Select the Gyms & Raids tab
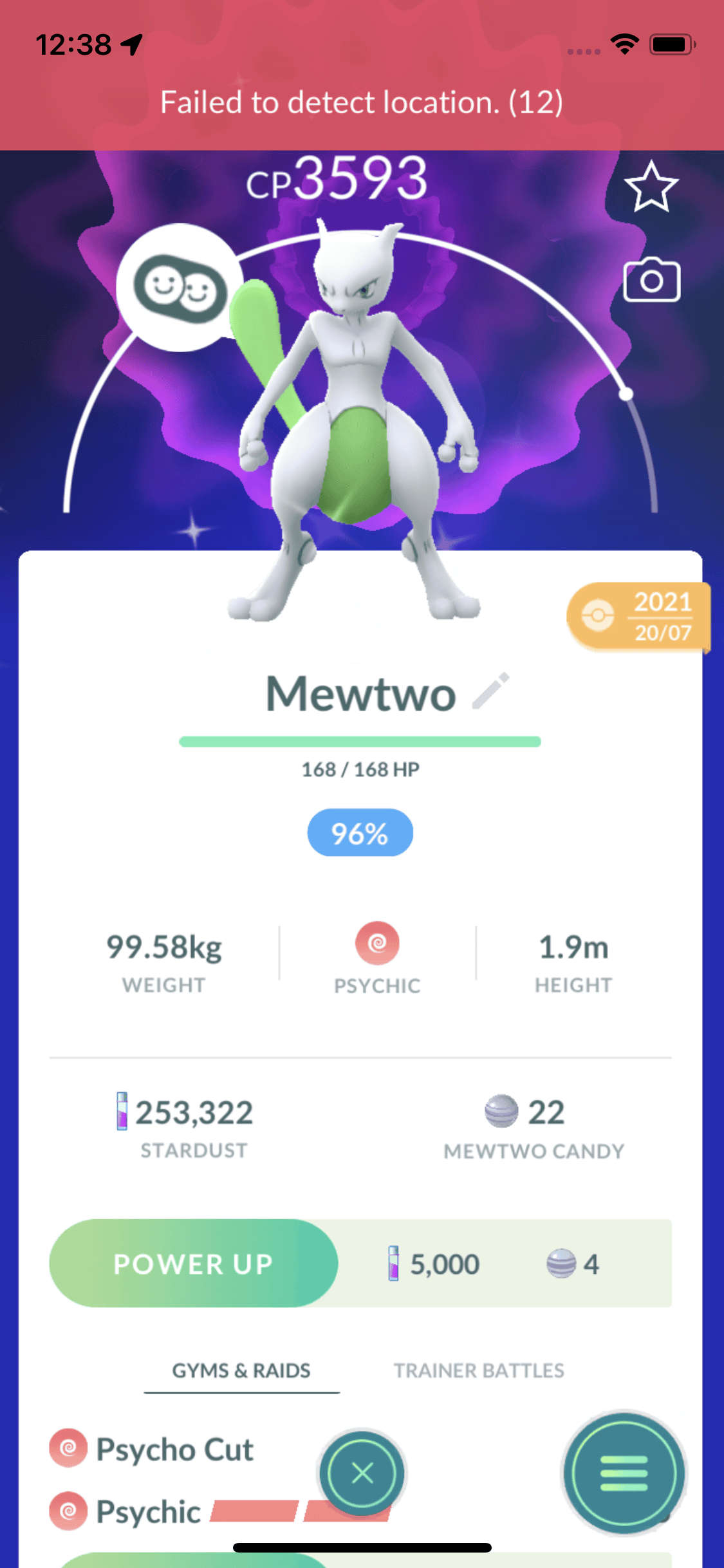 [x=241, y=1370]
